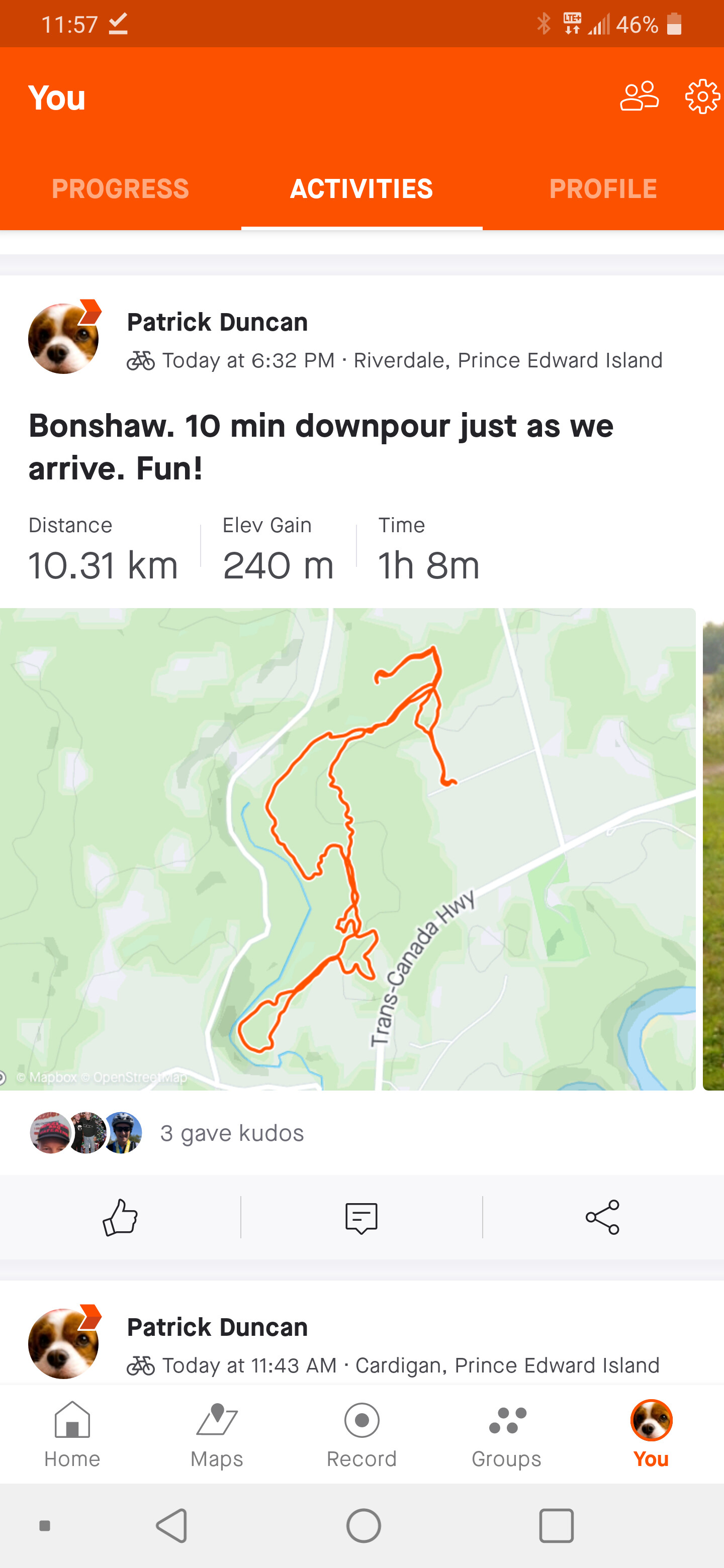Comment on the Bonshaw ride
This screenshot has width=724, height=1568.
[x=361, y=1217]
